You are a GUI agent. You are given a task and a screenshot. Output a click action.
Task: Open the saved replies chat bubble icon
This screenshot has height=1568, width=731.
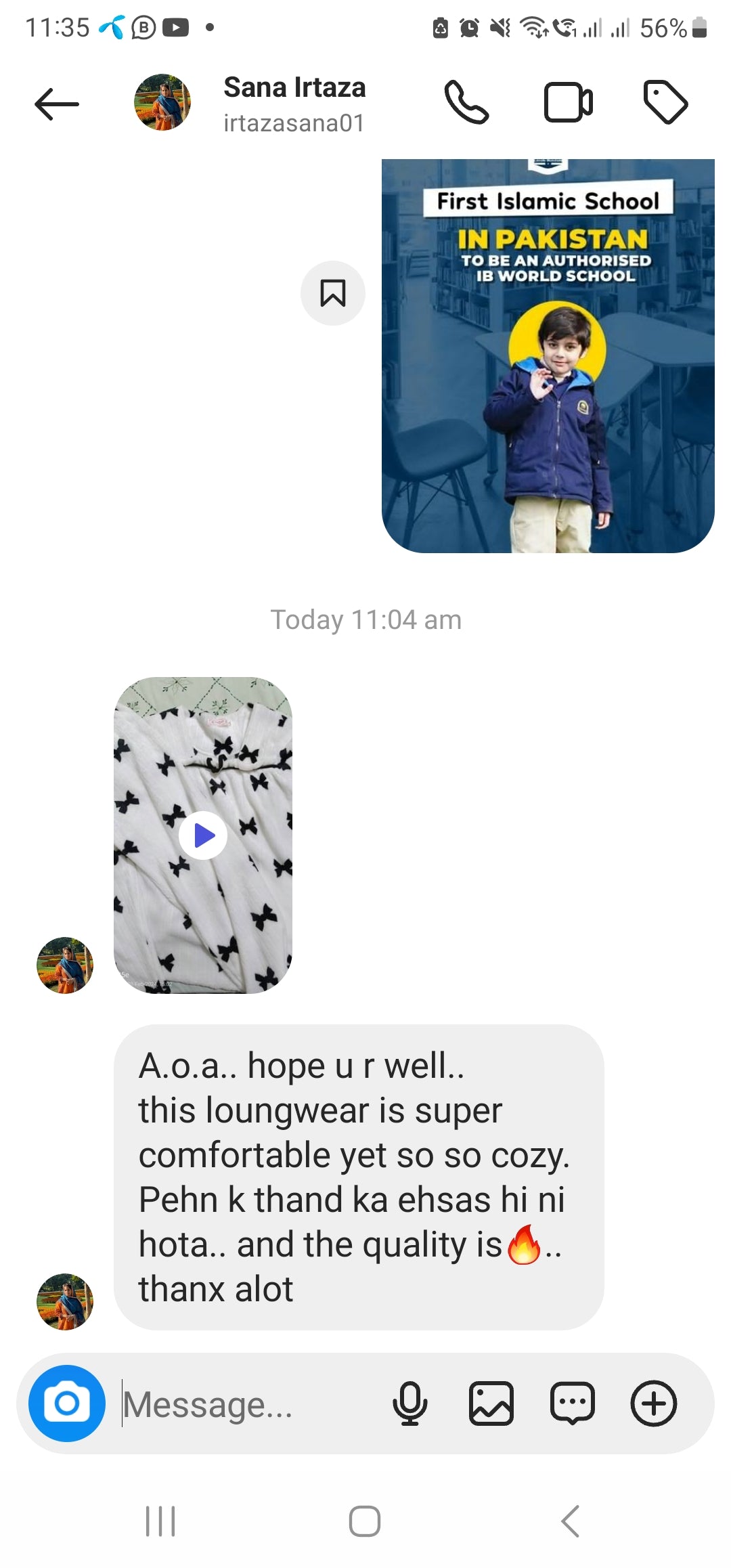tap(573, 1404)
